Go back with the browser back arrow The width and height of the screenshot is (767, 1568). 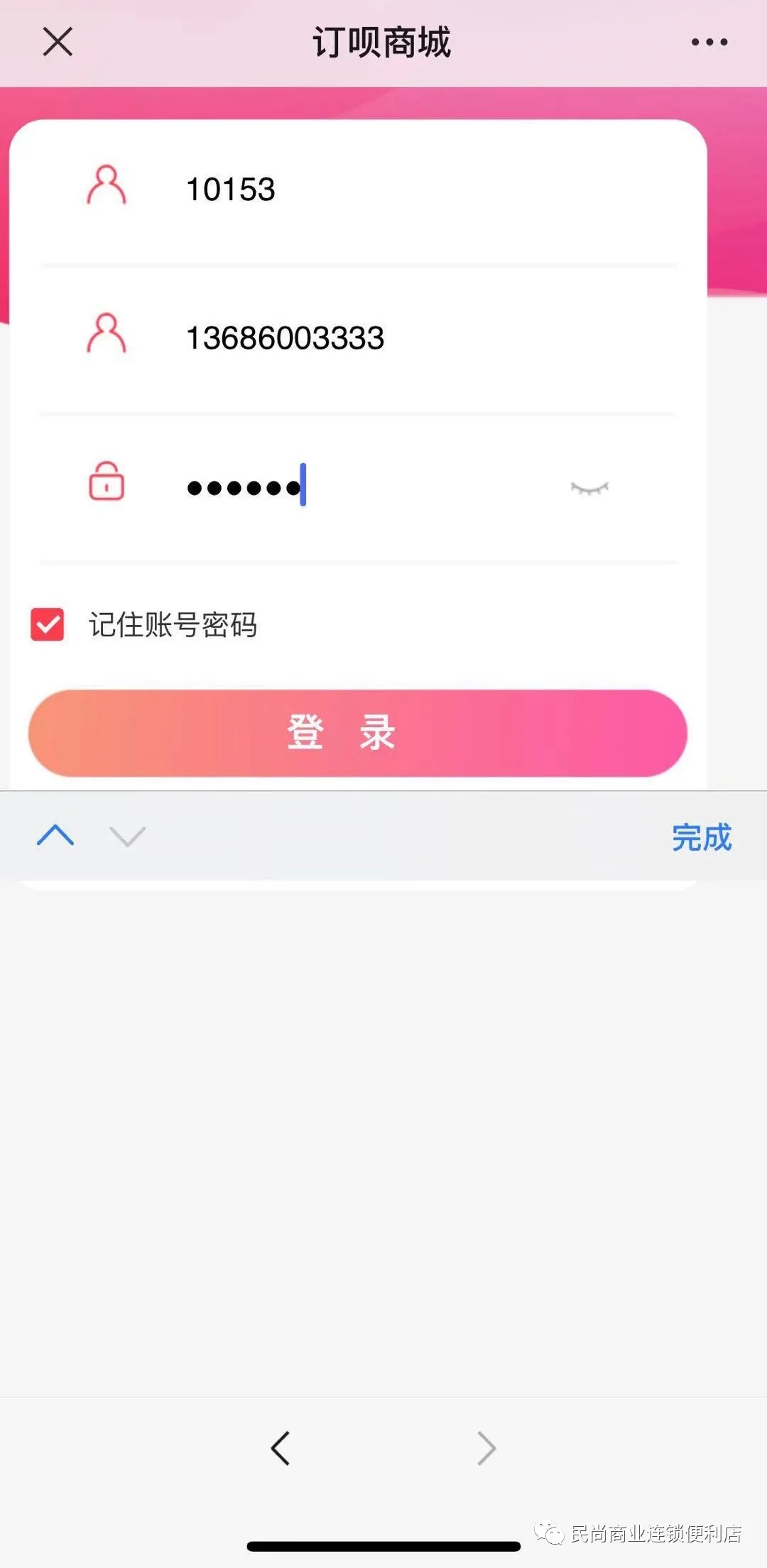(281, 1448)
